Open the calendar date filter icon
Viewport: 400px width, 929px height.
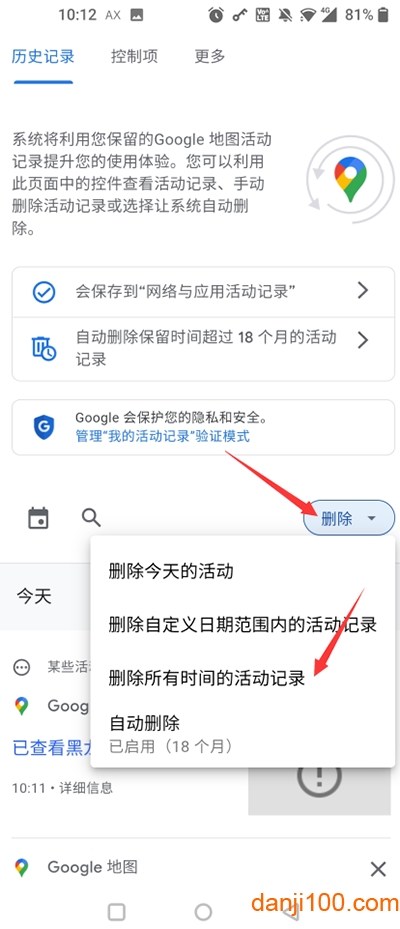(x=39, y=518)
